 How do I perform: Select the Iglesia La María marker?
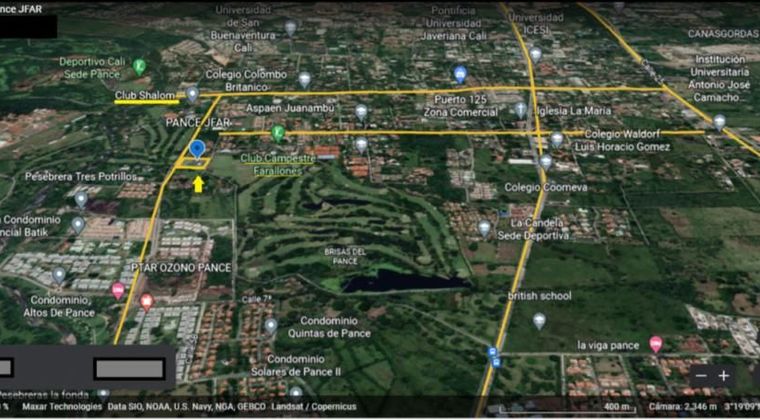tap(520, 110)
